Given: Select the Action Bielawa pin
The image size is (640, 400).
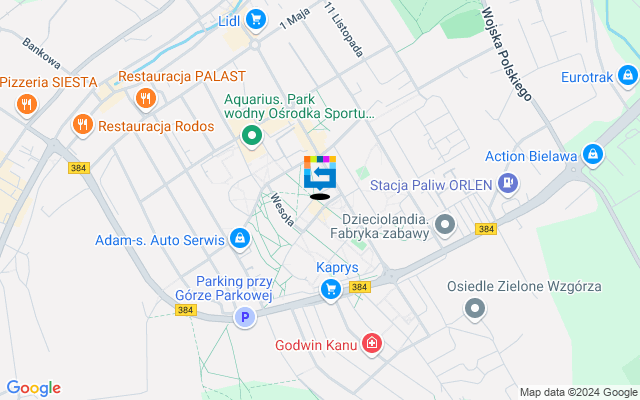Looking at the screenshot, I should tap(594, 156).
